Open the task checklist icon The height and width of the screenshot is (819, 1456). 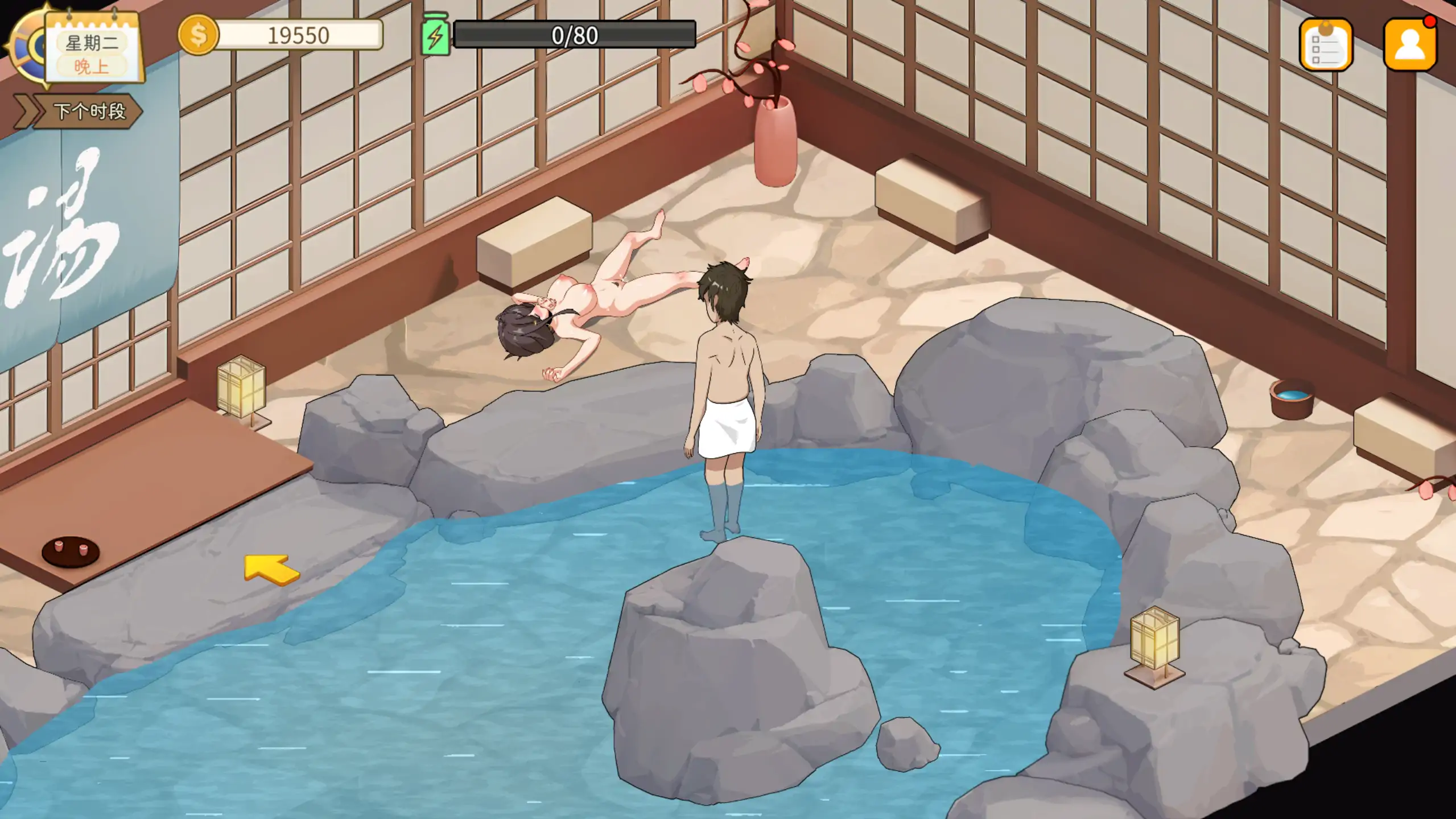pyautogui.click(x=1326, y=46)
